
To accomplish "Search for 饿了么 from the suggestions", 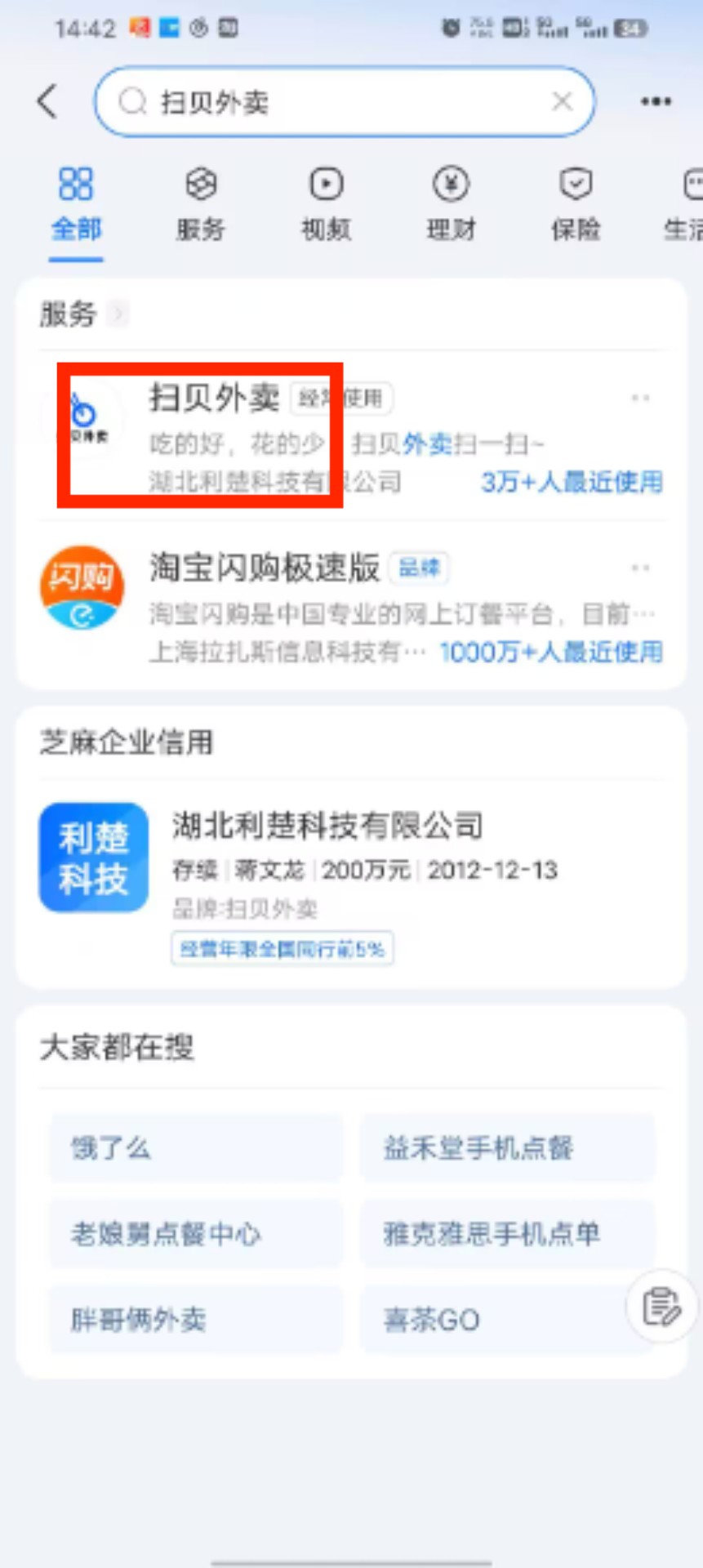I will [x=196, y=1147].
